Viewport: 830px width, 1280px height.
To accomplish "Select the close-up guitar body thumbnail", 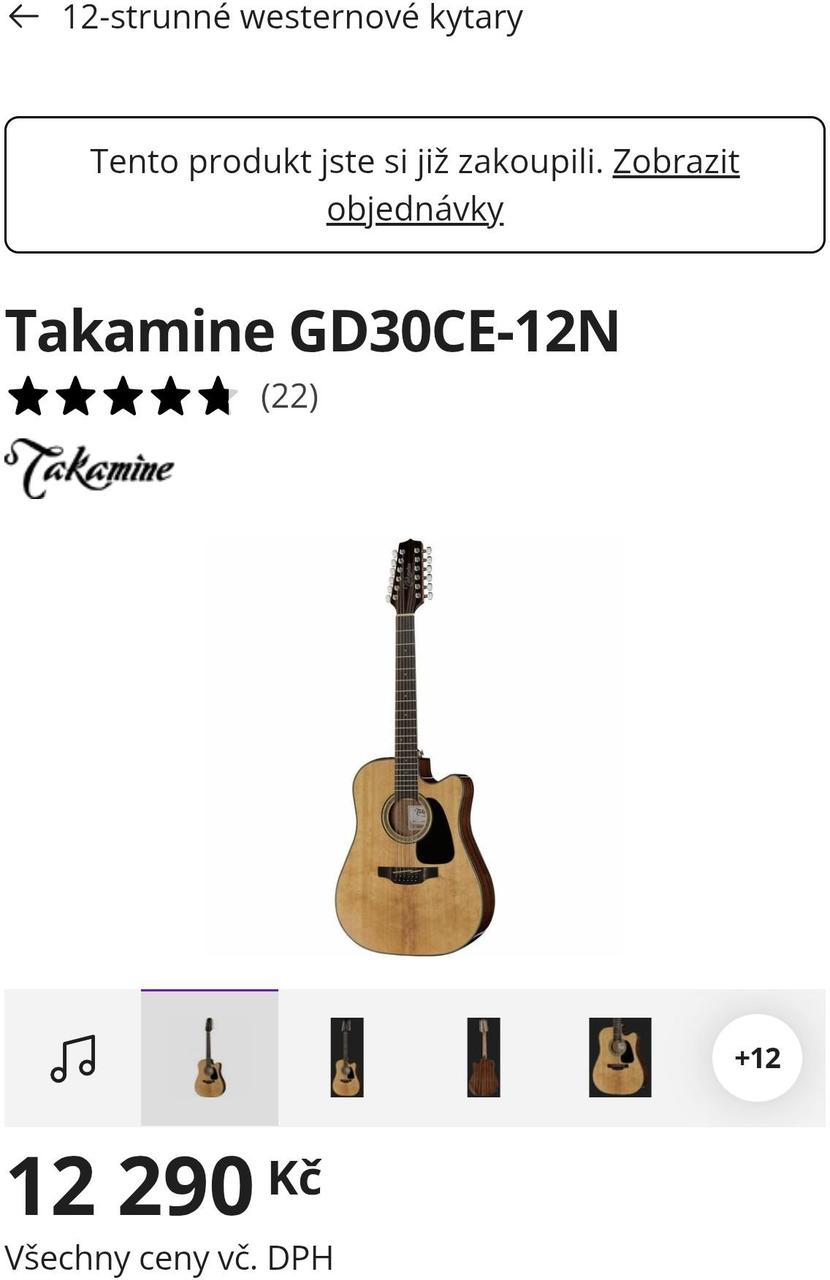I will click(x=620, y=1058).
